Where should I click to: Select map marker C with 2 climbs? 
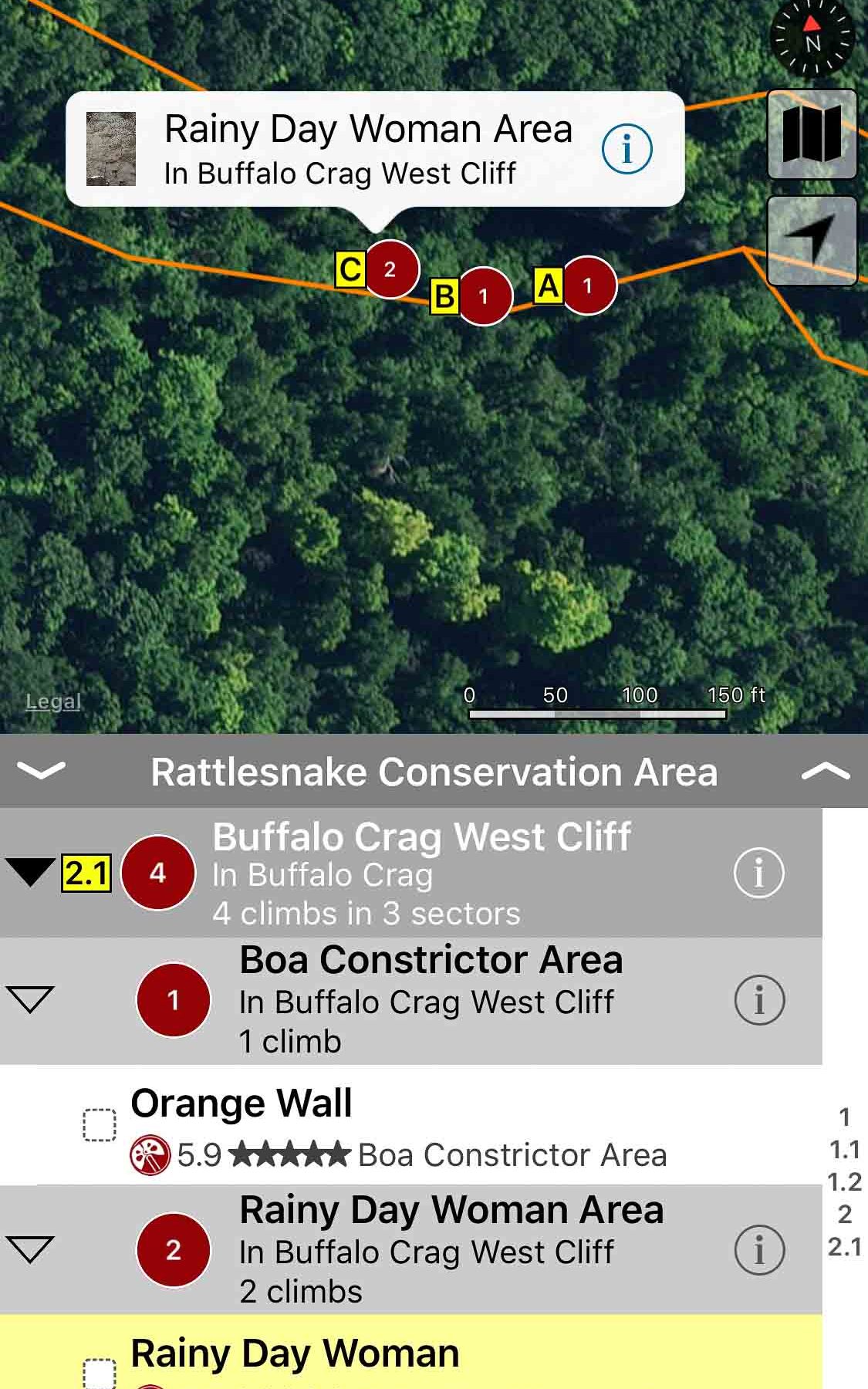[390, 269]
